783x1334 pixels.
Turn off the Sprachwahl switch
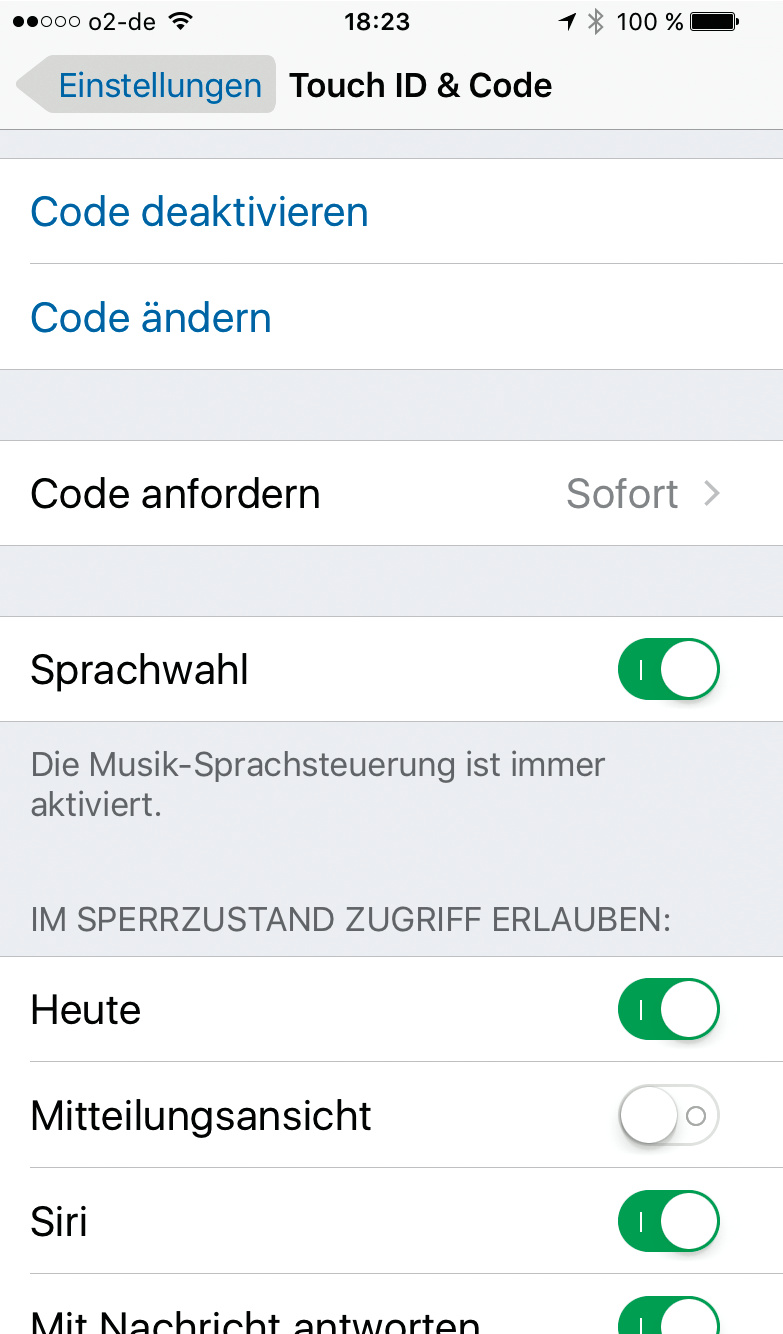(x=668, y=669)
